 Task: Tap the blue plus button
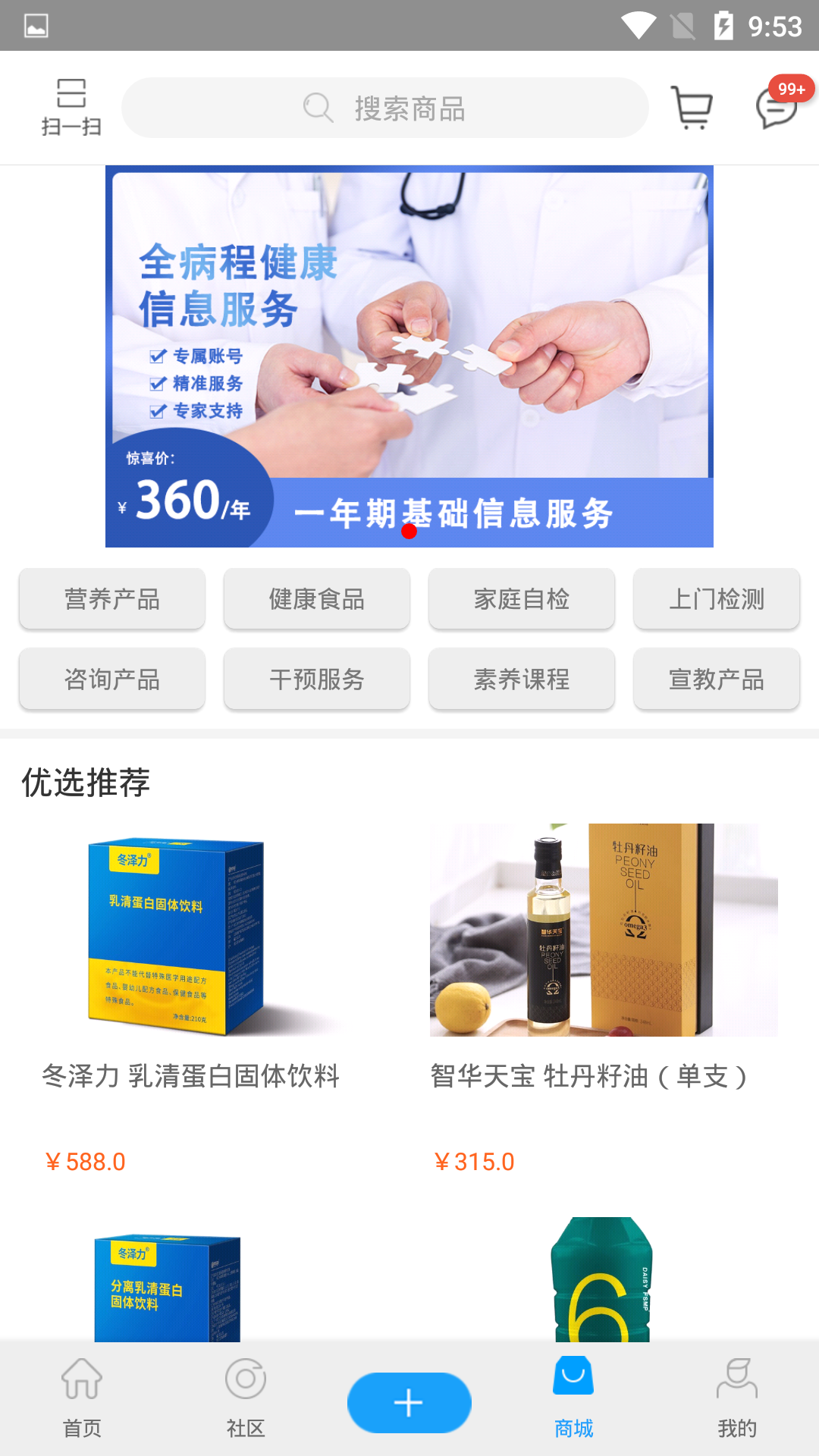(x=409, y=1402)
